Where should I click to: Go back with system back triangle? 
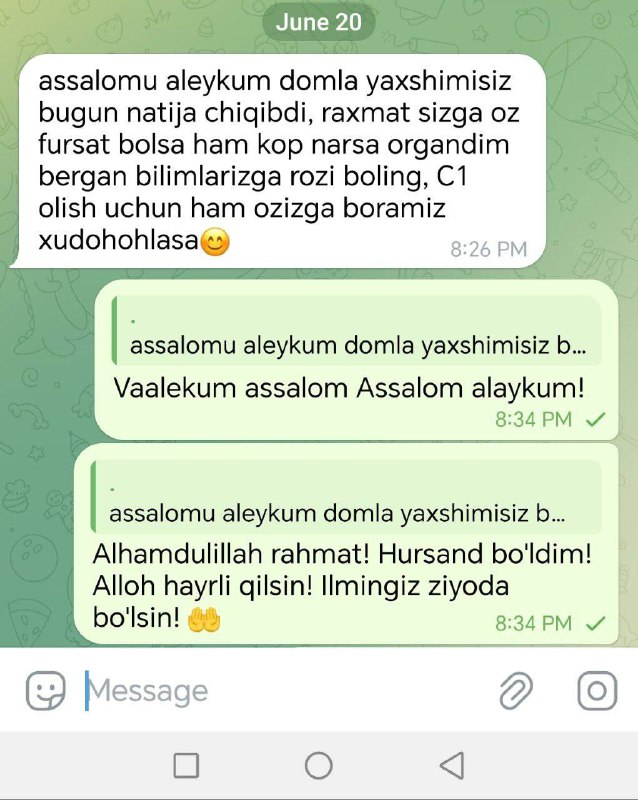pos(452,766)
